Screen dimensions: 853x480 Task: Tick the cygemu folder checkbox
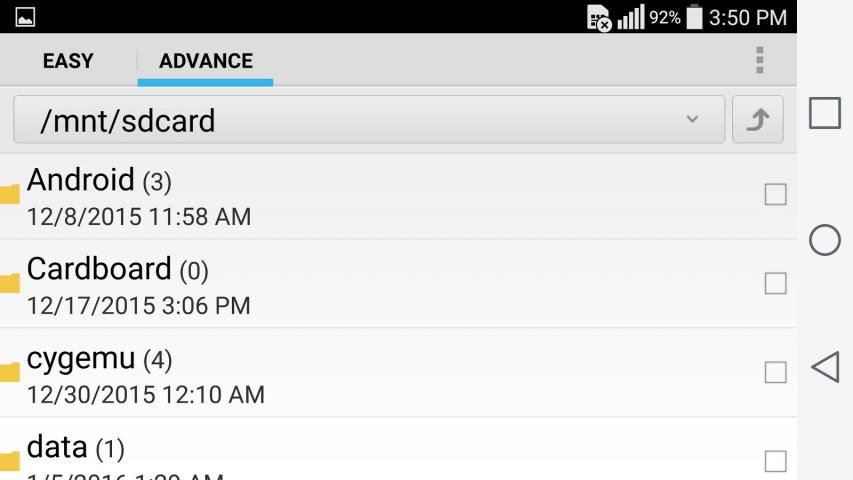click(x=775, y=373)
